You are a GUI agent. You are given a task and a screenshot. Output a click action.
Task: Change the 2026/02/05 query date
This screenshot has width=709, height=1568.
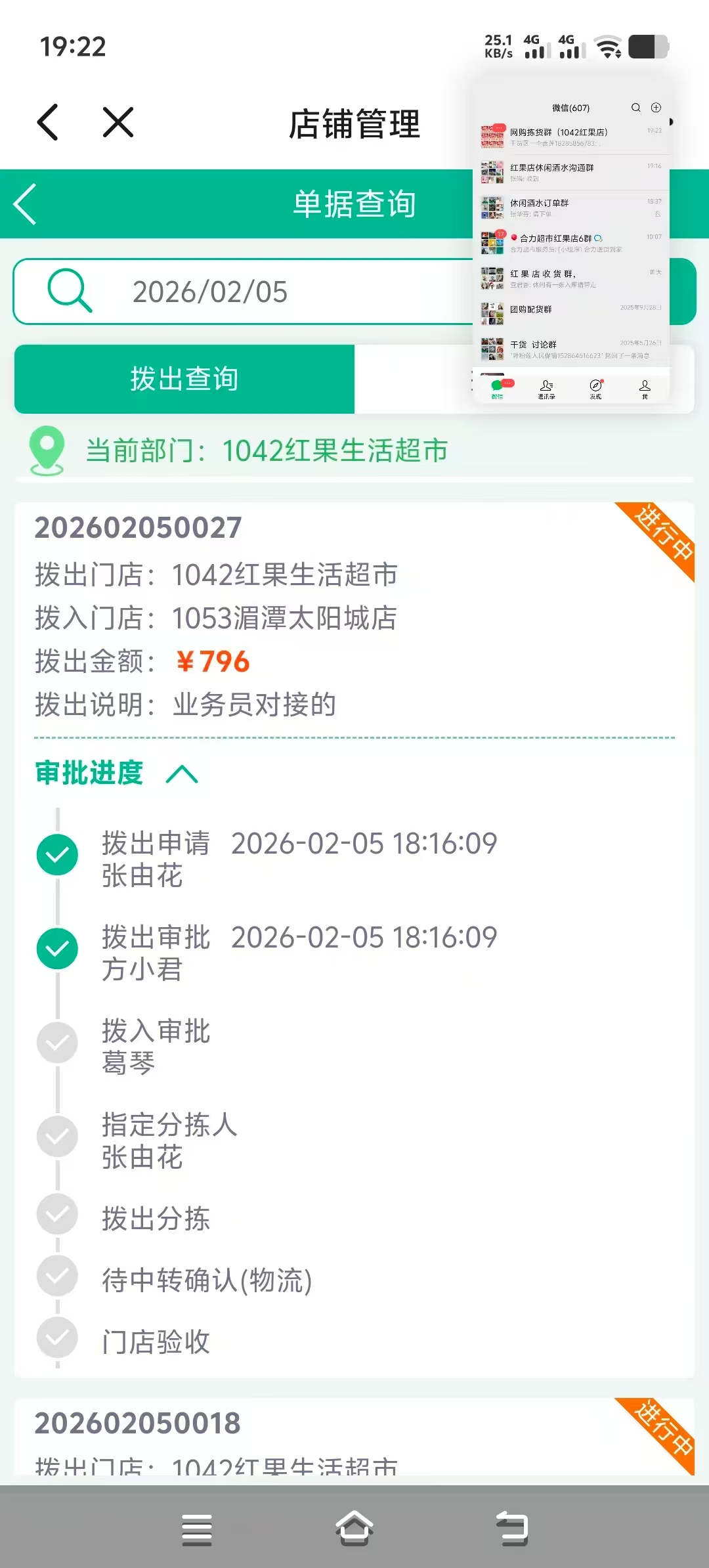[210, 292]
